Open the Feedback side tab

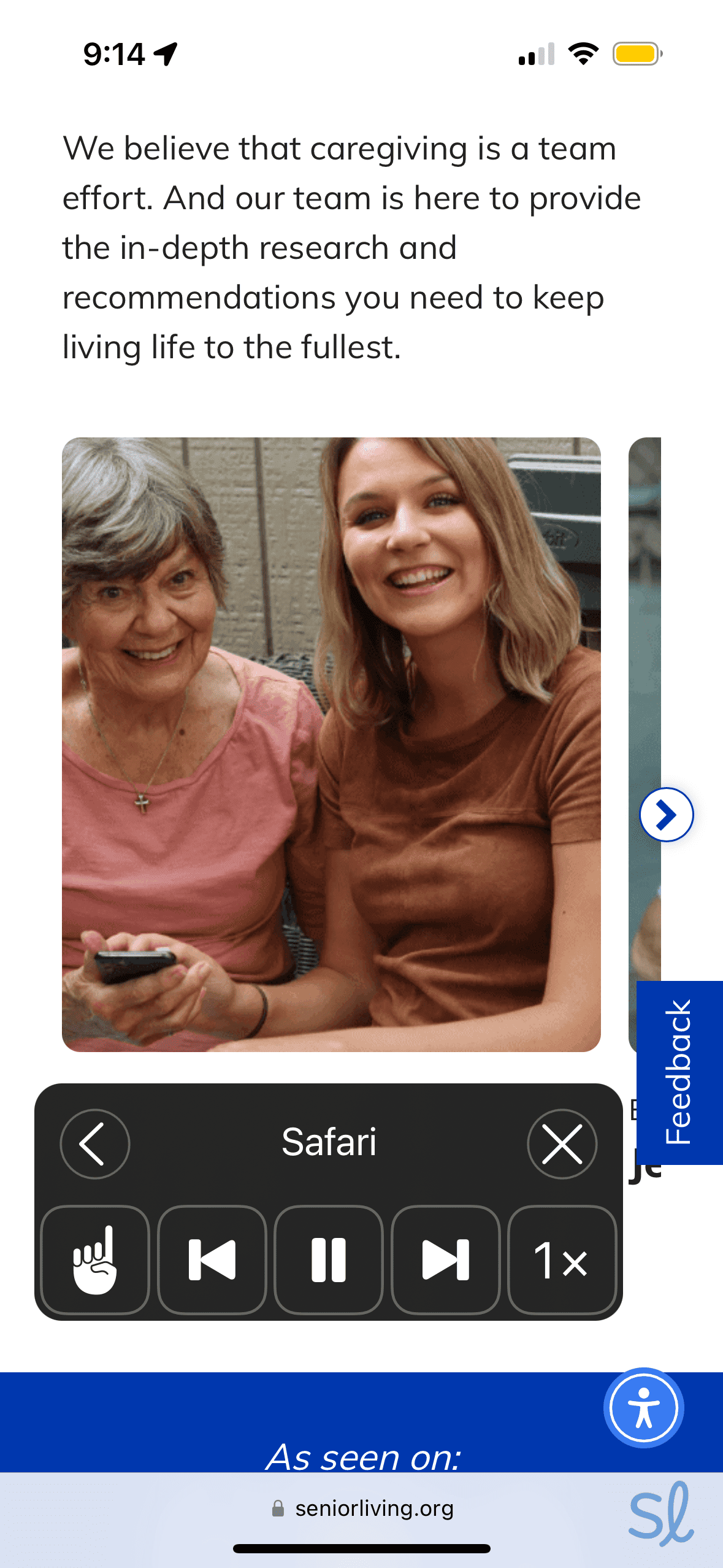tap(679, 1072)
